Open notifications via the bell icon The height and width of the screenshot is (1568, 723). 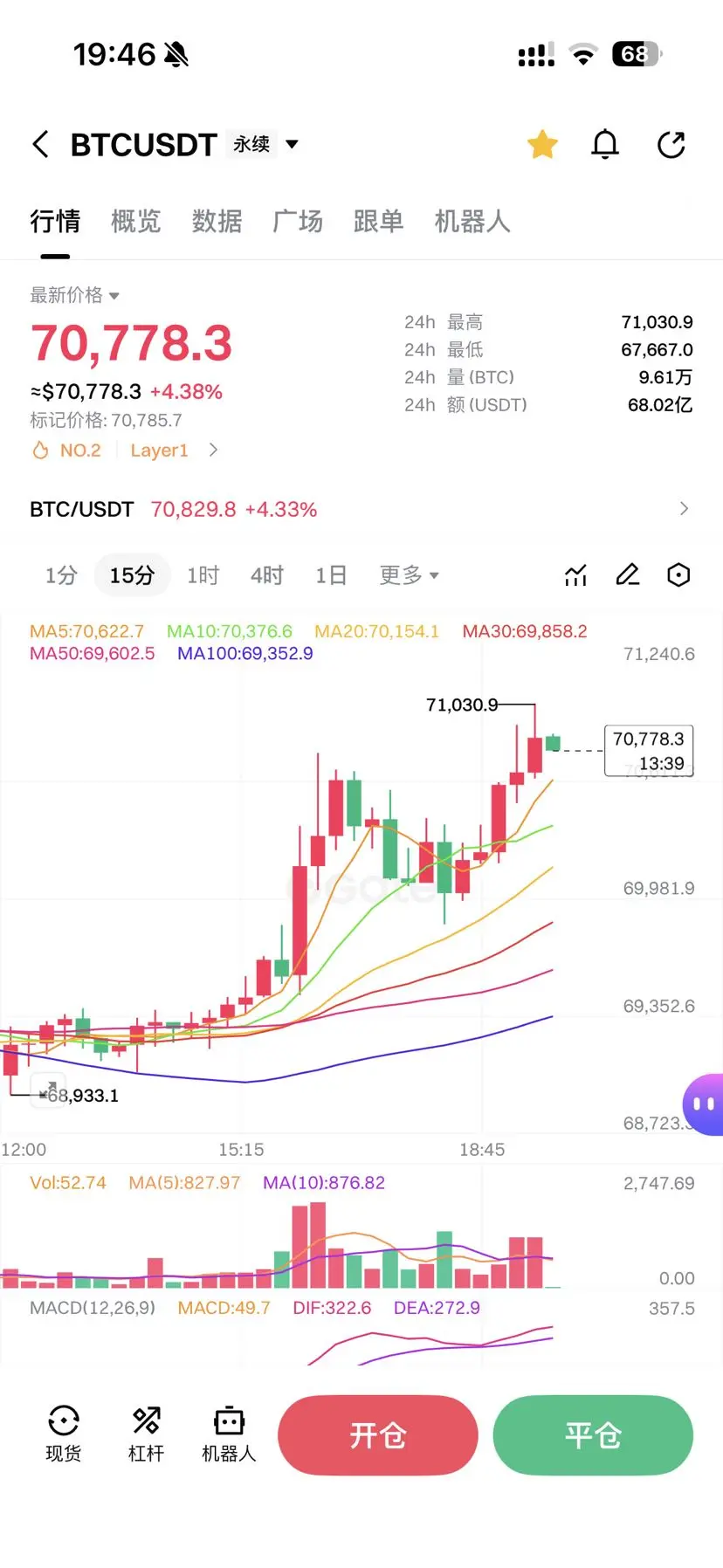pos(604,144)
